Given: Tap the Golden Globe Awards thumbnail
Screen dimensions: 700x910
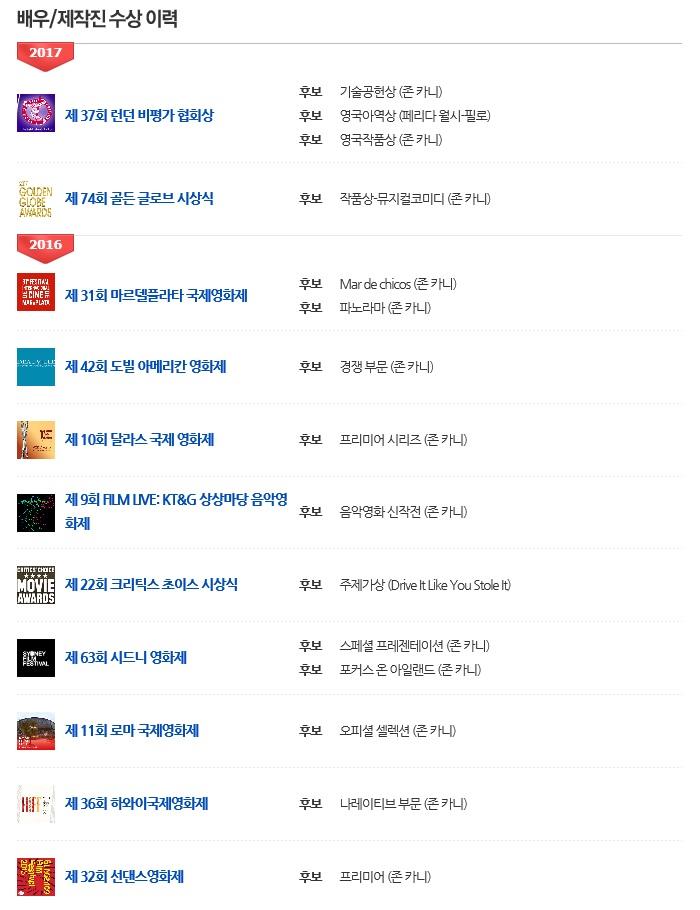Looking at the screenshot, I should pyautogui.click(x=36, y=198).
